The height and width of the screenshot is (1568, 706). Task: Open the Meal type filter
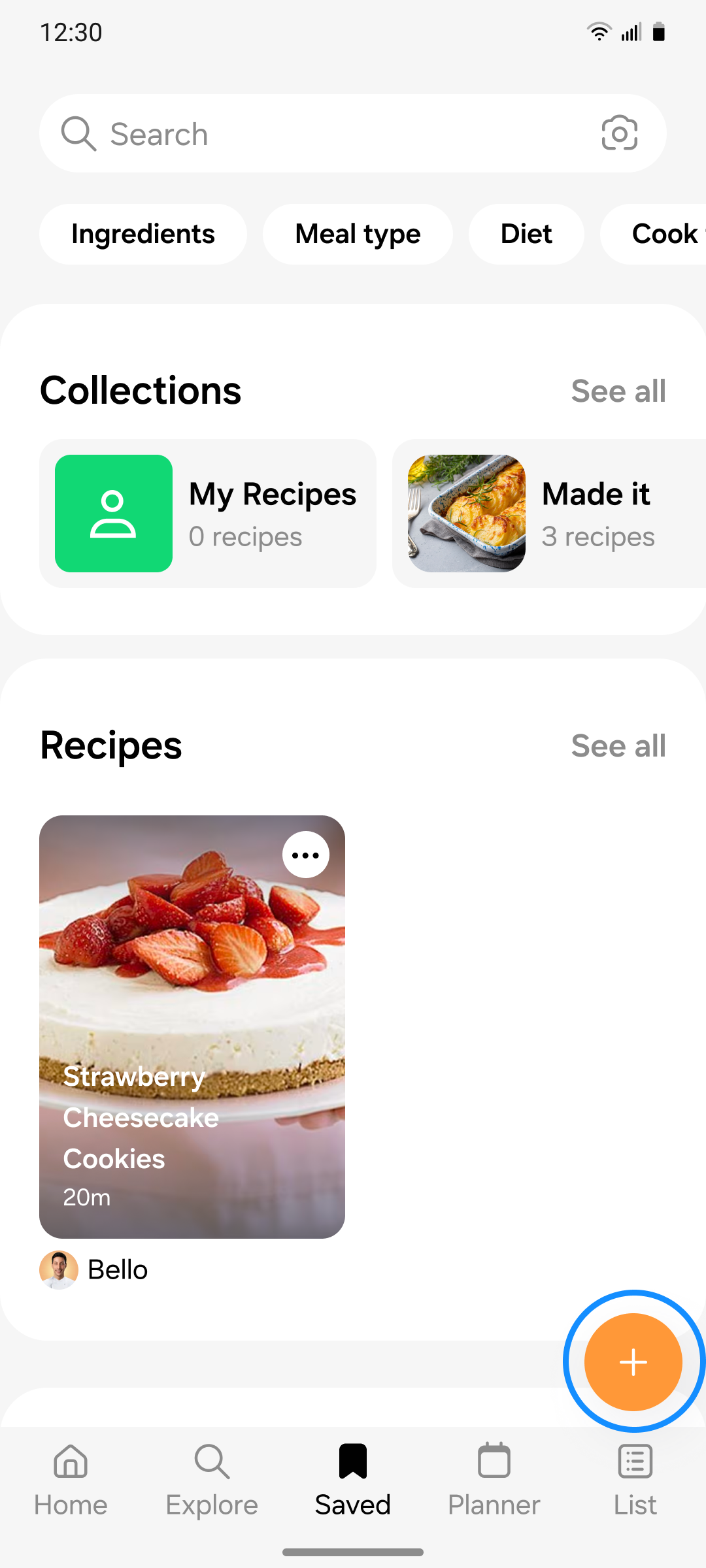[357, 234]
